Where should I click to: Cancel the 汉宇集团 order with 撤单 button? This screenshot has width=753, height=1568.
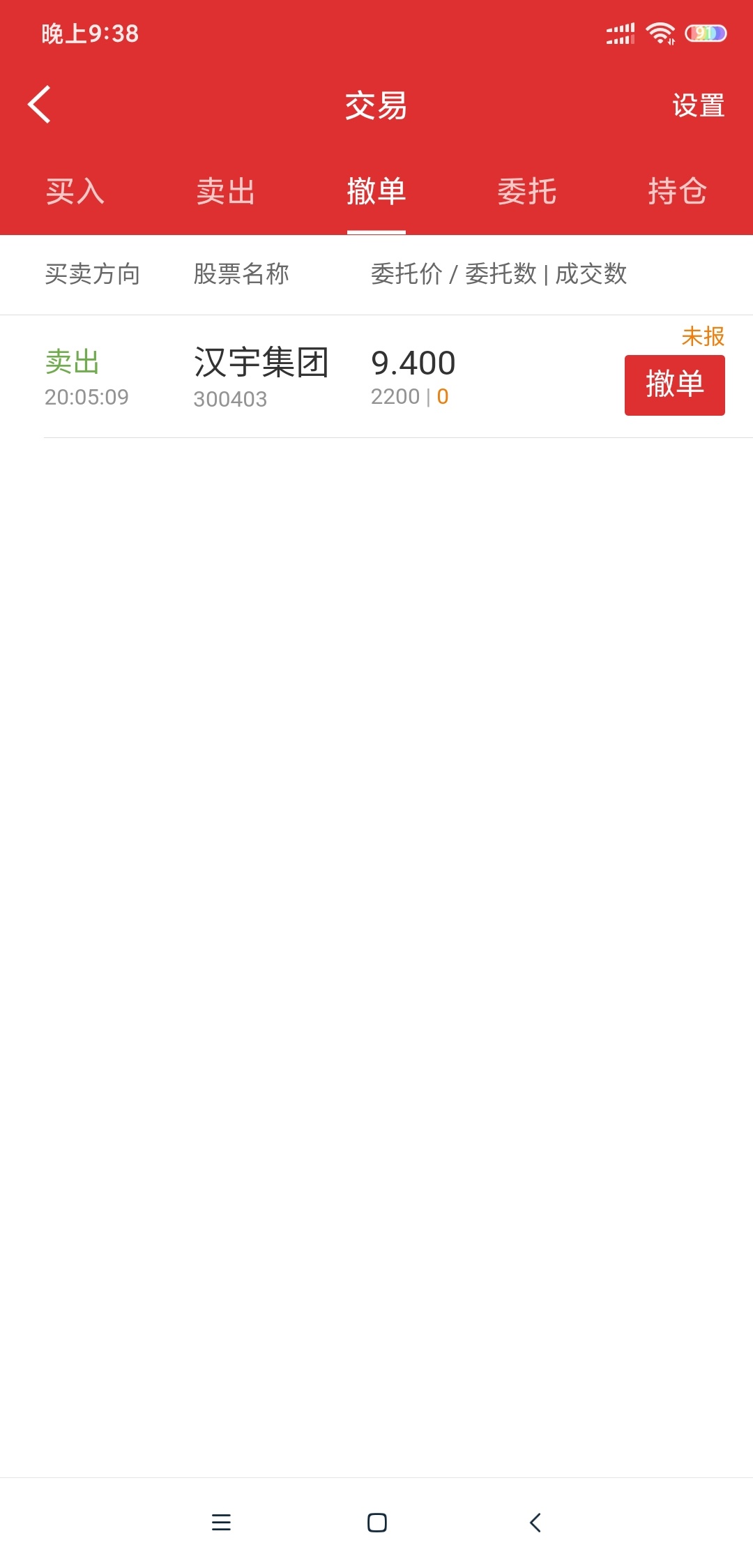pos(674,385)
